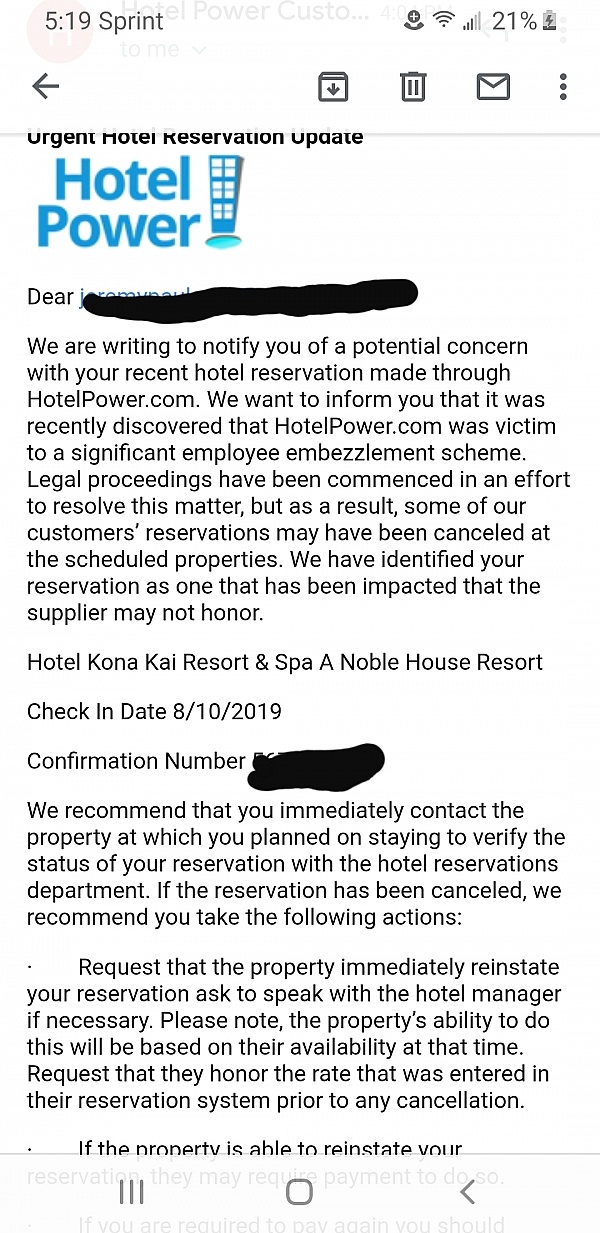Tap the system home button
The height and width of the screenshot is (1233, 600).
click(299, 1191)
